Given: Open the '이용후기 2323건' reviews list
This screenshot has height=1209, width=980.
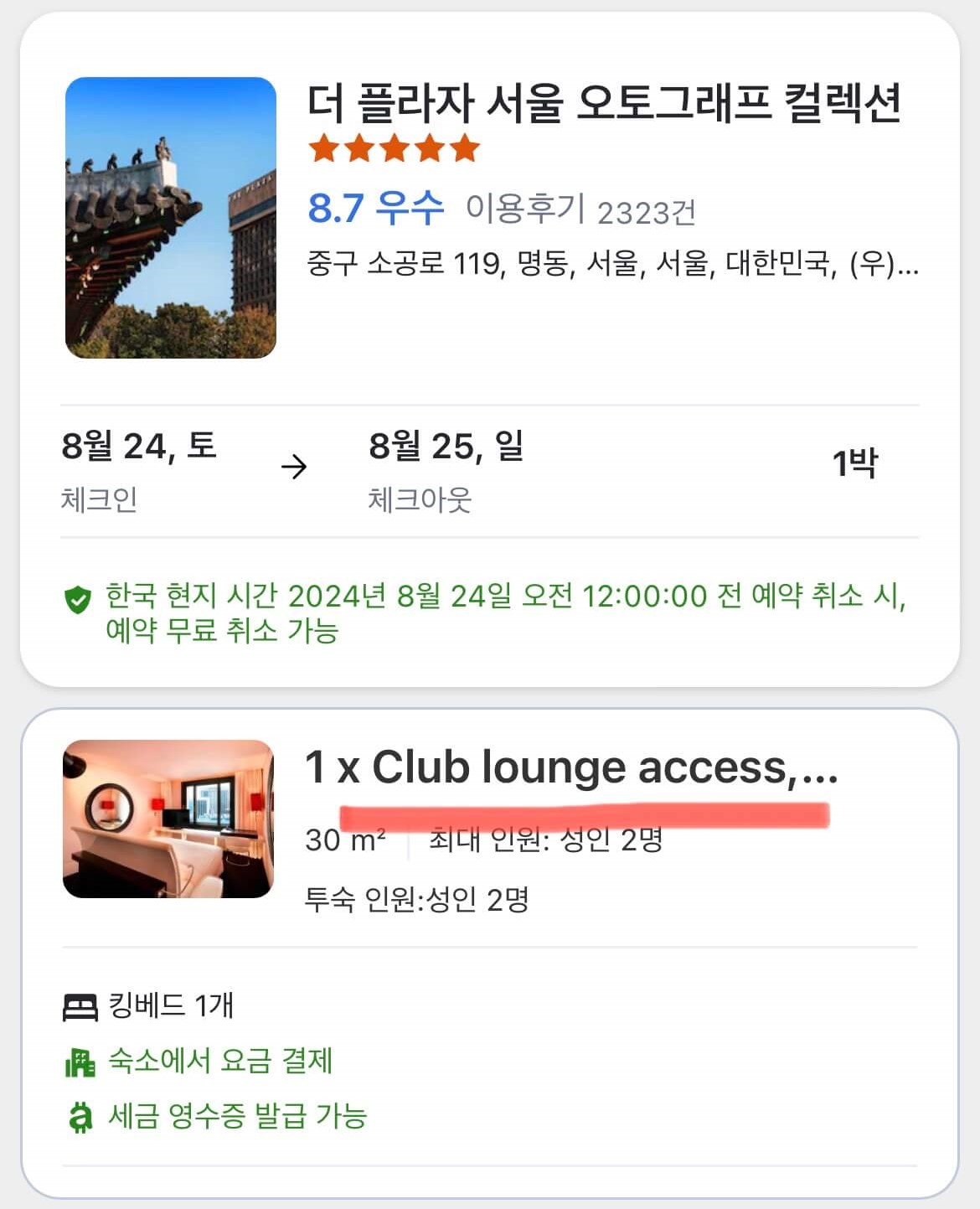Looking at the screenshot, I should (584, 212).
